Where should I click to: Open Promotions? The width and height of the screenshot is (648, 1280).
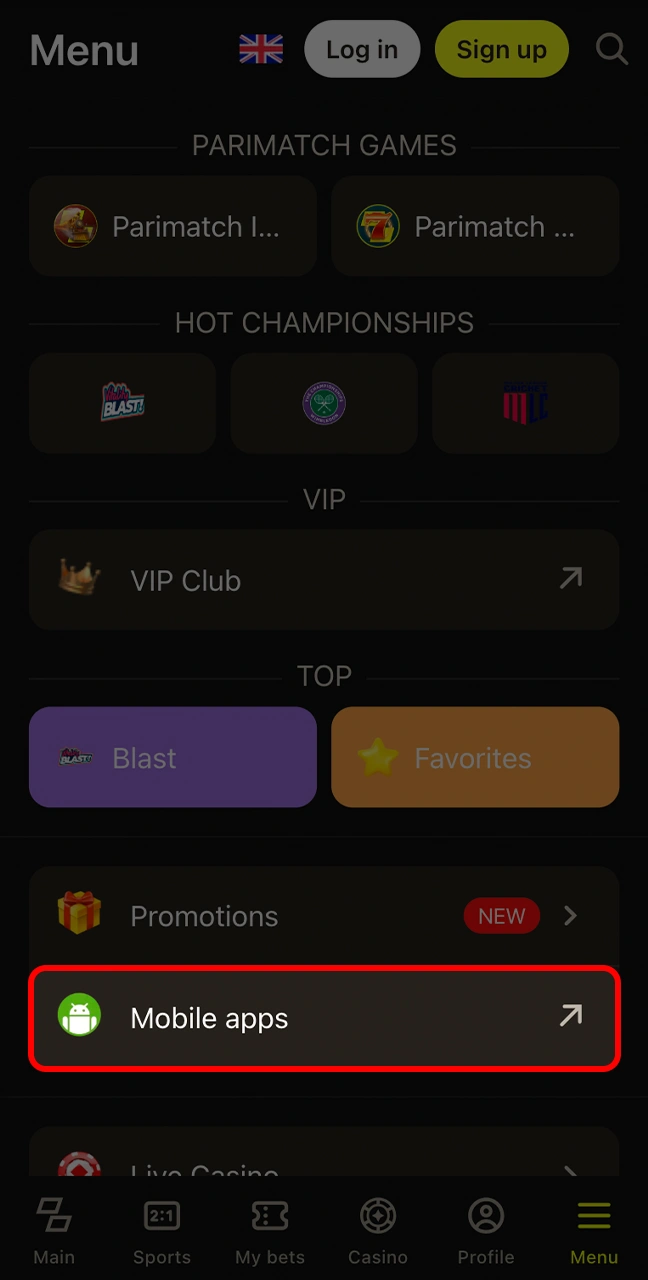pyautogui.click(x=324, y=916)
